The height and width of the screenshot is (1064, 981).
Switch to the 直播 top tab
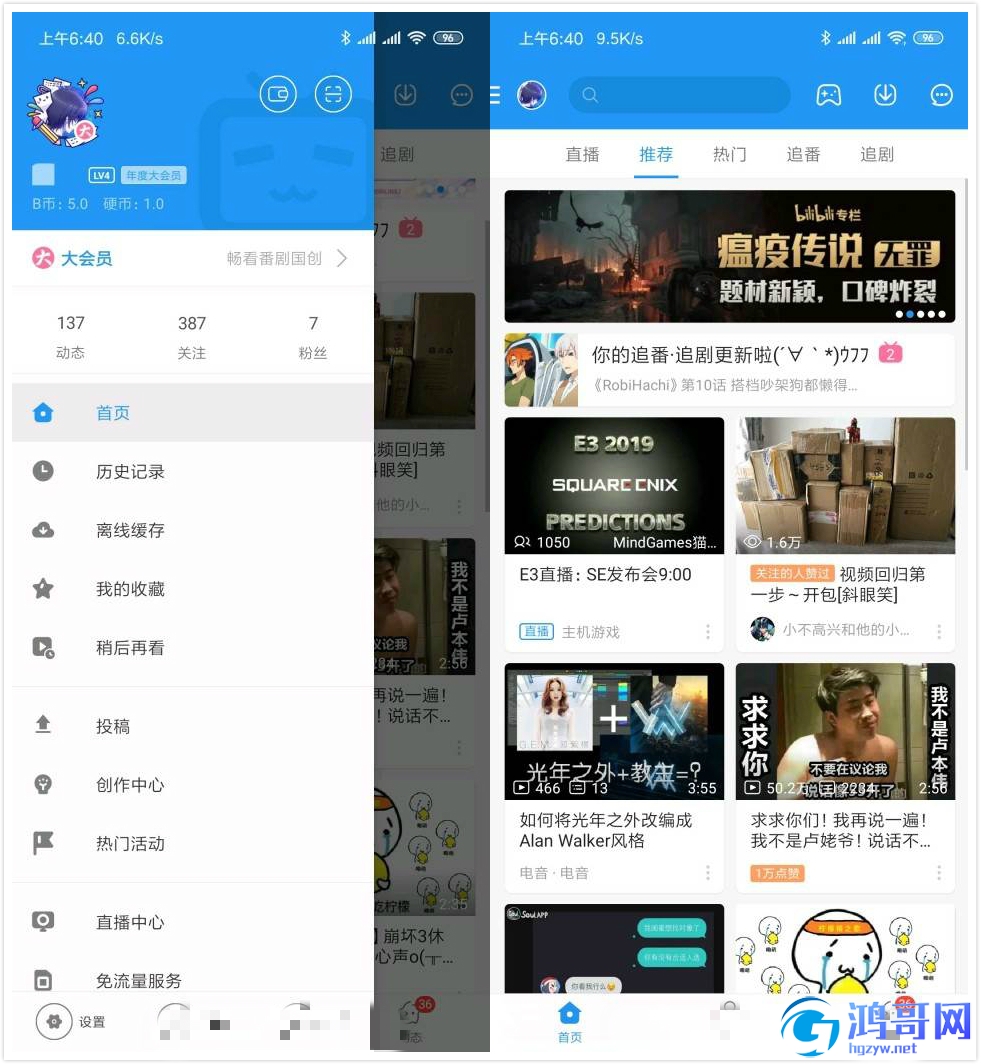click(x=582, y=154)
